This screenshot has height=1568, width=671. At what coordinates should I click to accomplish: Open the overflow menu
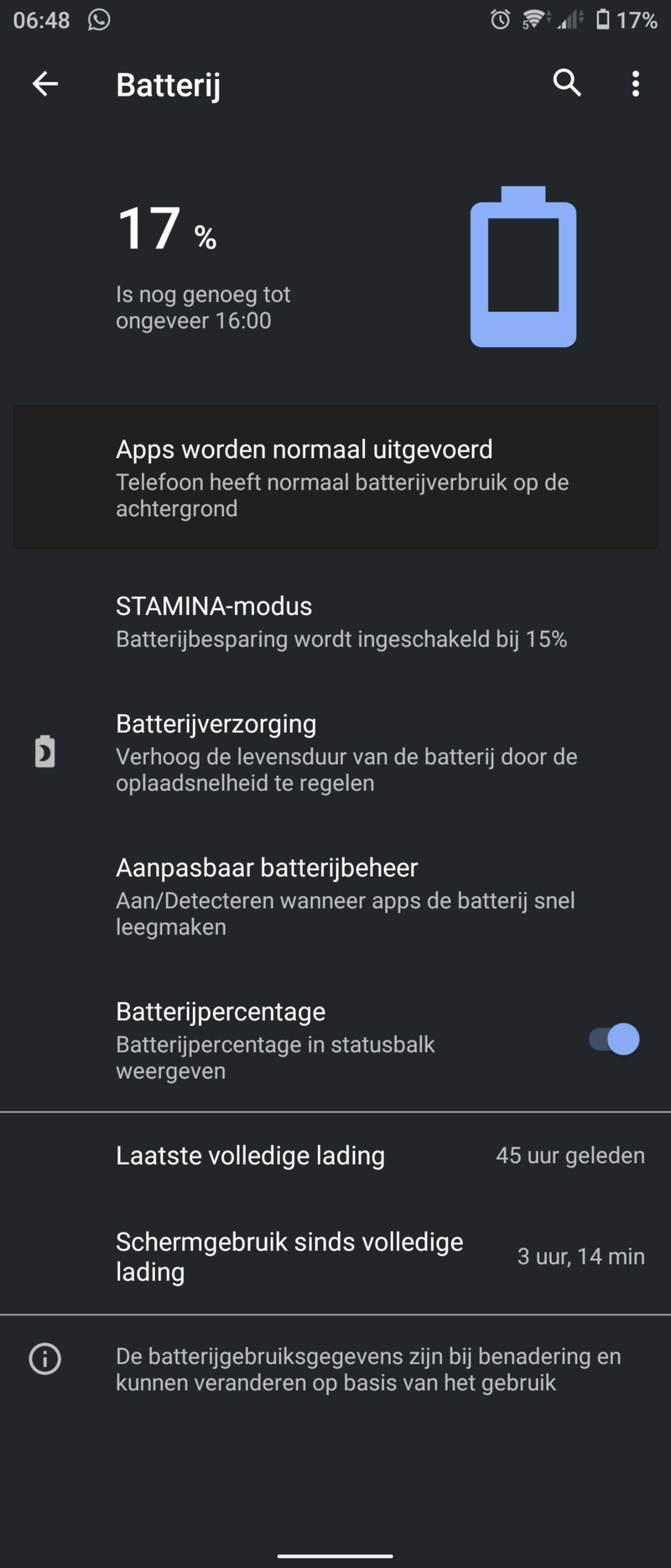(x=635, y=83)
